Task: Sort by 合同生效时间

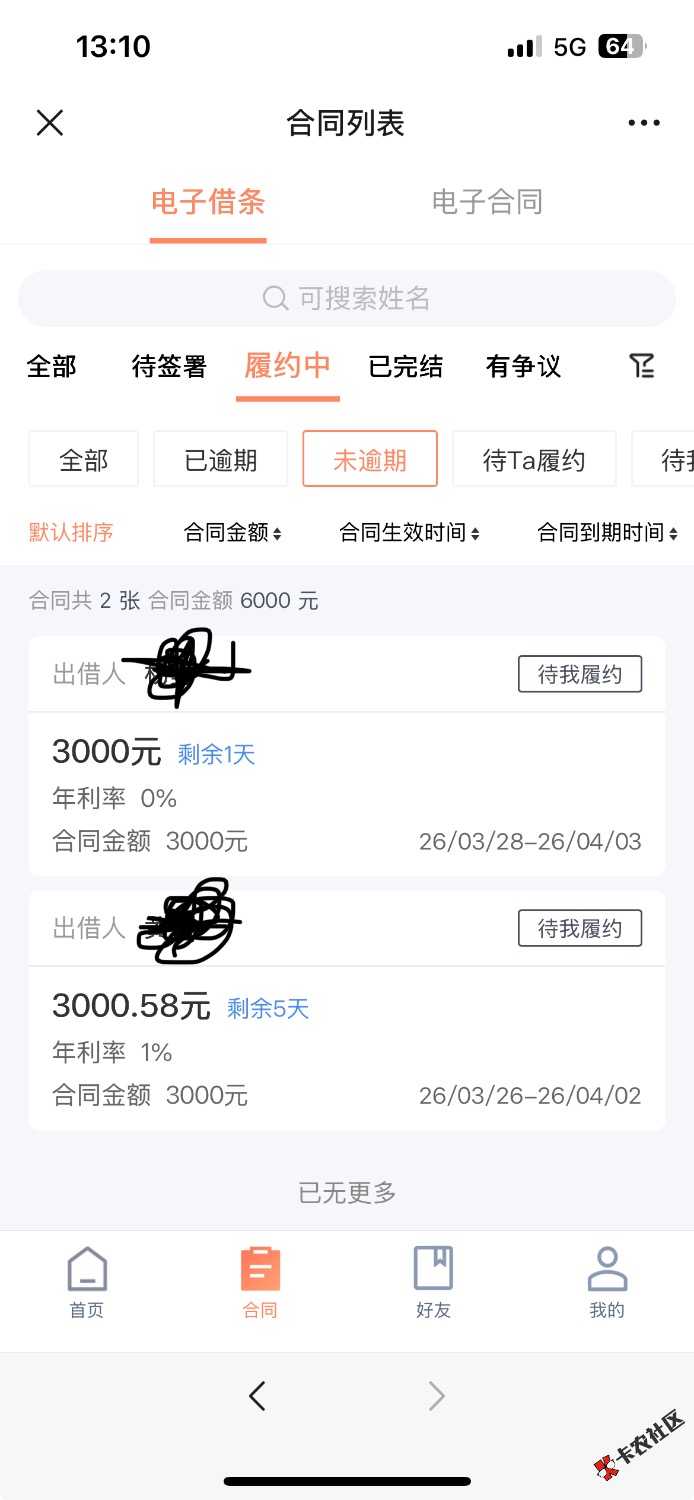Action: (409, 533)
